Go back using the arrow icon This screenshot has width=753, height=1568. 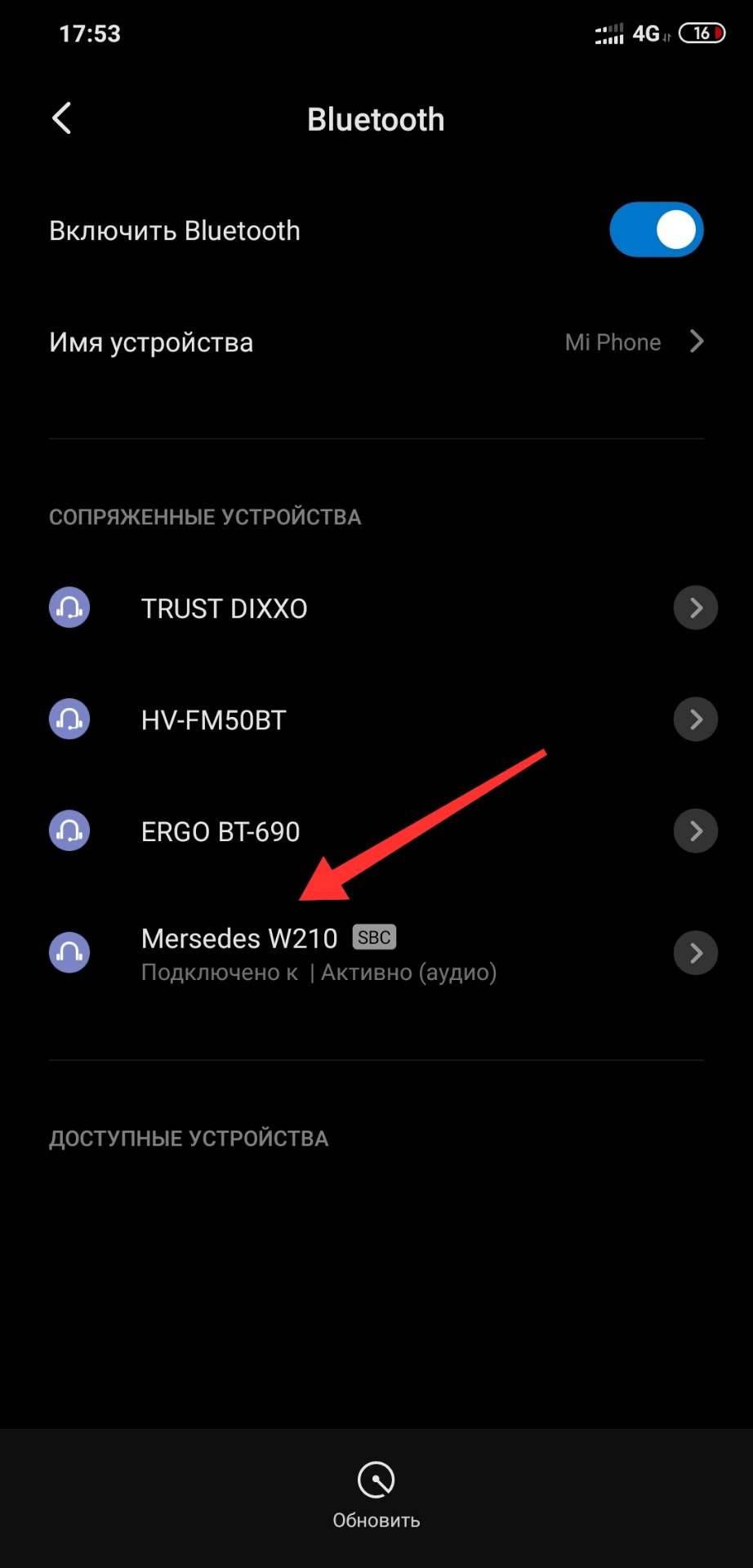pos(62,118)
